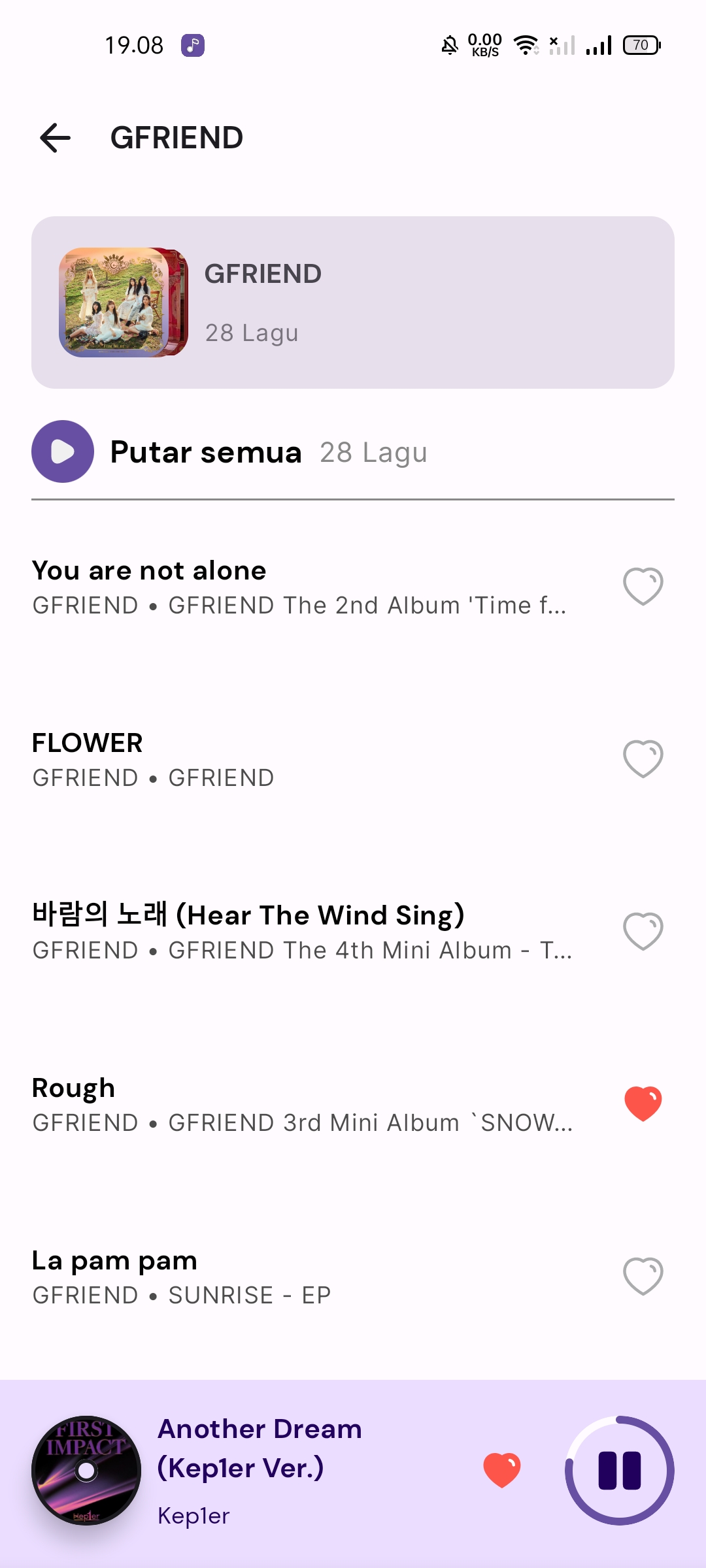Like the song La pam pam

(643, 1275)
